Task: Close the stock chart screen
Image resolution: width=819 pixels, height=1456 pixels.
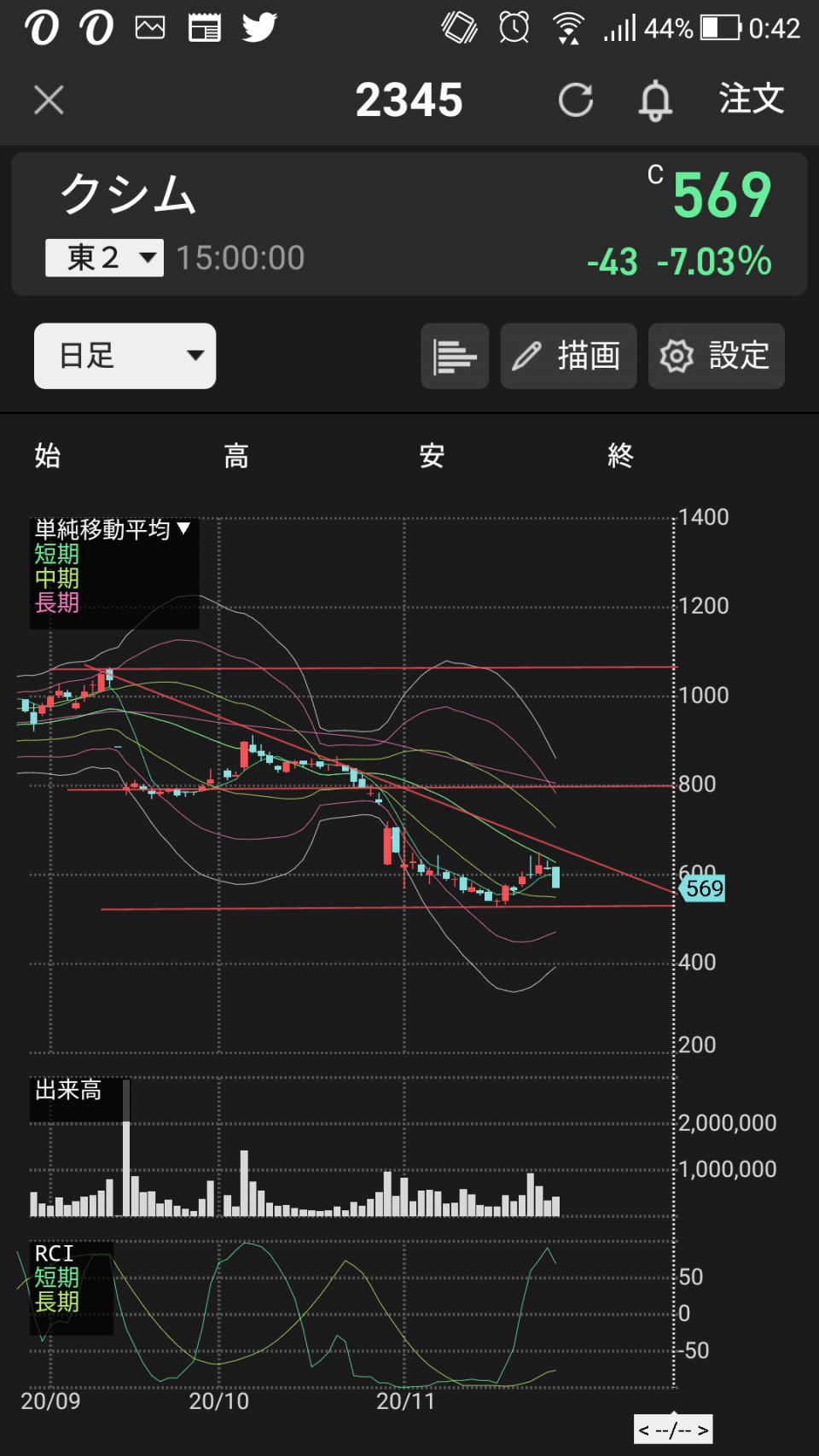Action: pyautogui.click(x=49, y=100)
